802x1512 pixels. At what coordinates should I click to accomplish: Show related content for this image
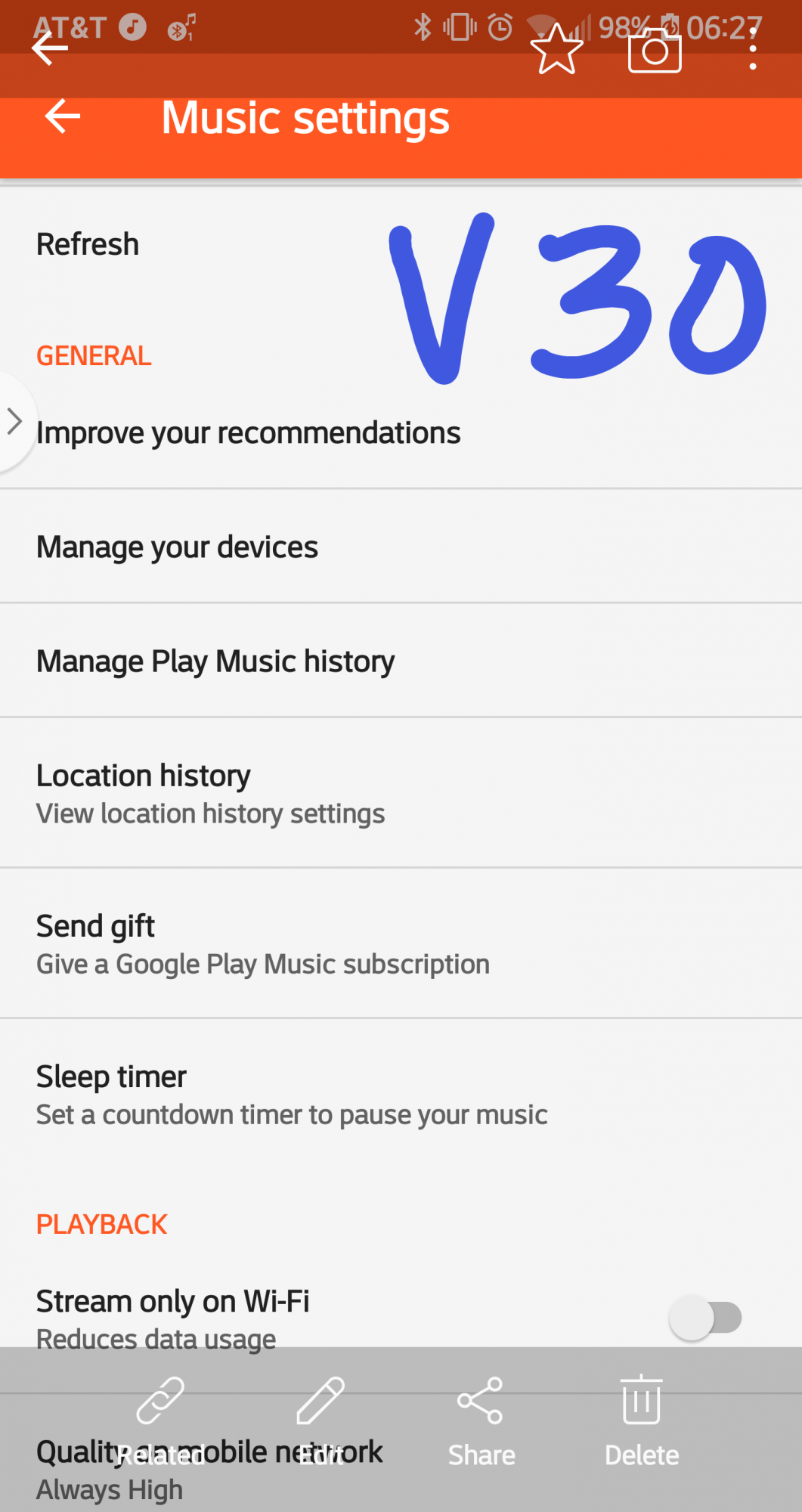click(x=160, y=1420)
